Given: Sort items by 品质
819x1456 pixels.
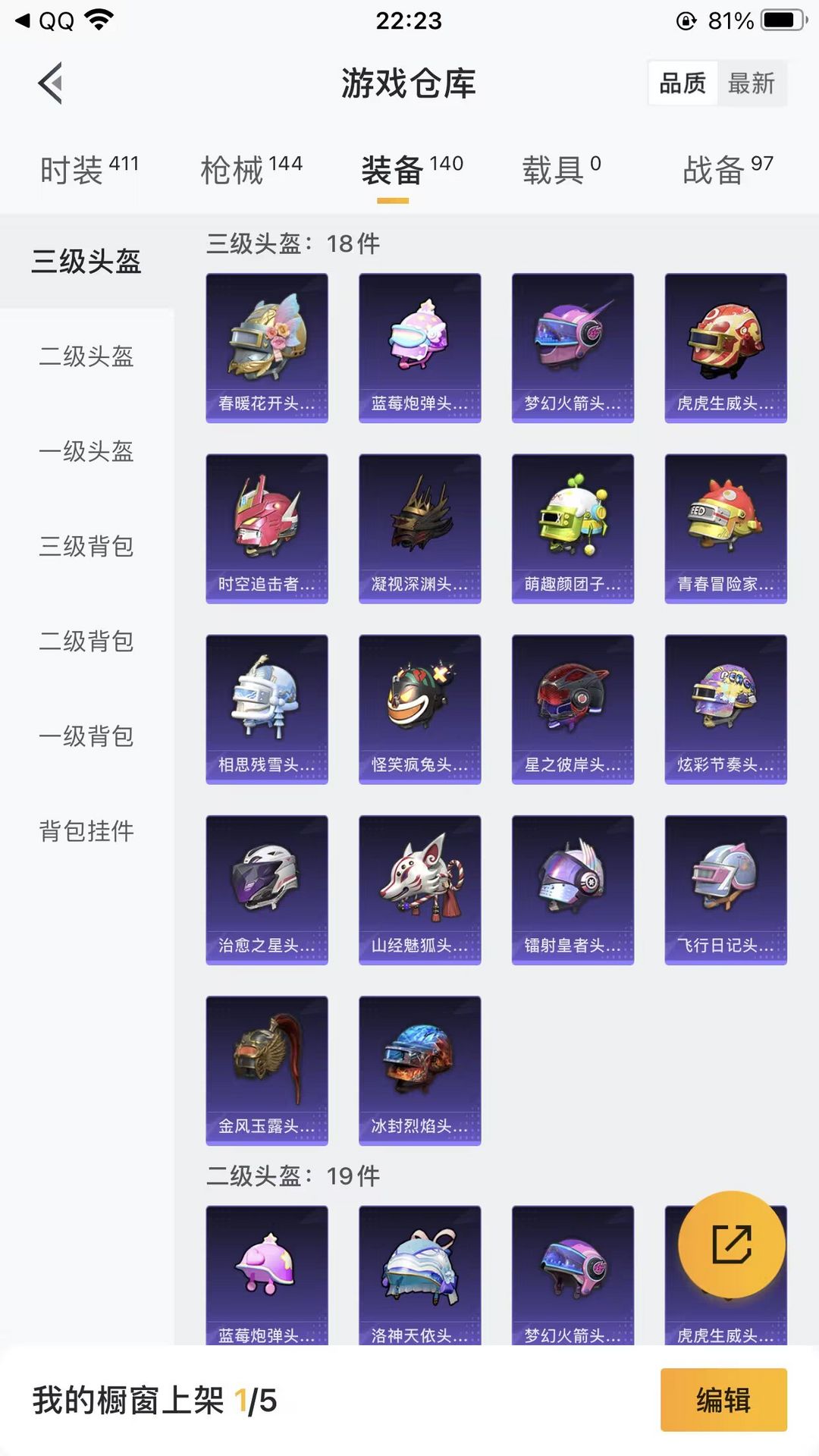Looking at the screenshot, I should (x=682, y=83).
